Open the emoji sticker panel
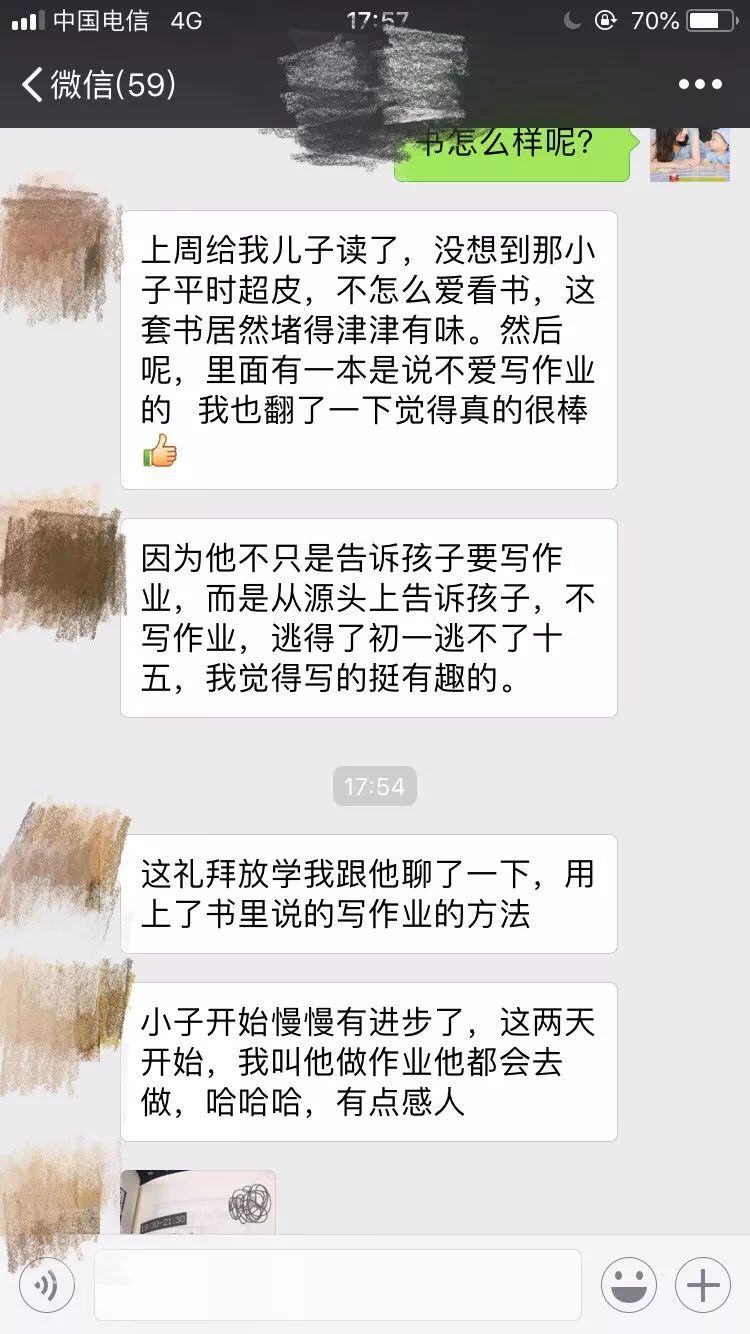This screenshot has width=750, height=1334. pyautogui.click(x=628, y=1285)
